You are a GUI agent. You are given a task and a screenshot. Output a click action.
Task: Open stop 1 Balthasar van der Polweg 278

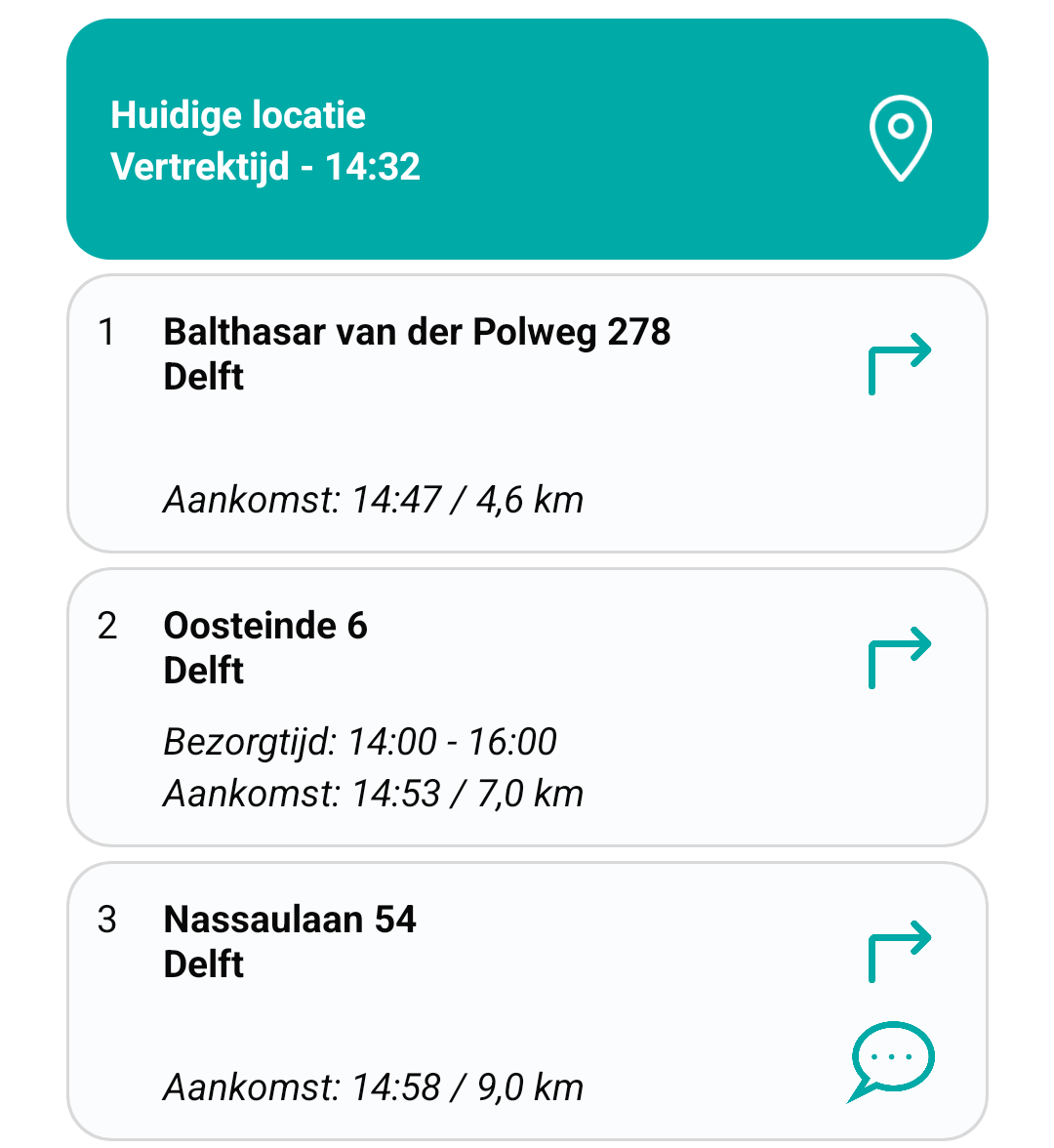[417, 353]
